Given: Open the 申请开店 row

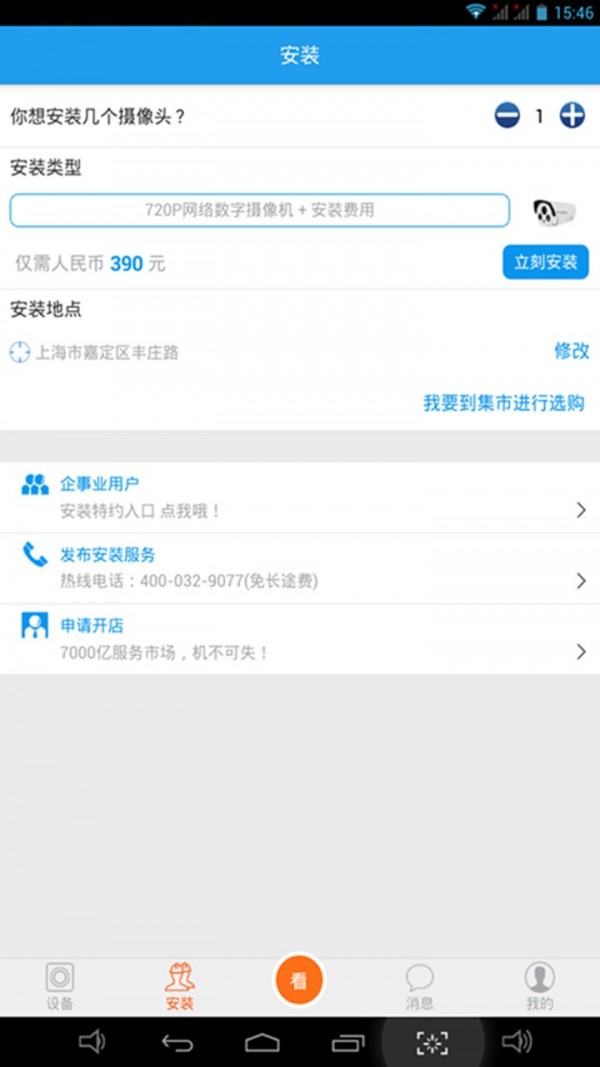Looking at the screenshot, I should (300, 639).
